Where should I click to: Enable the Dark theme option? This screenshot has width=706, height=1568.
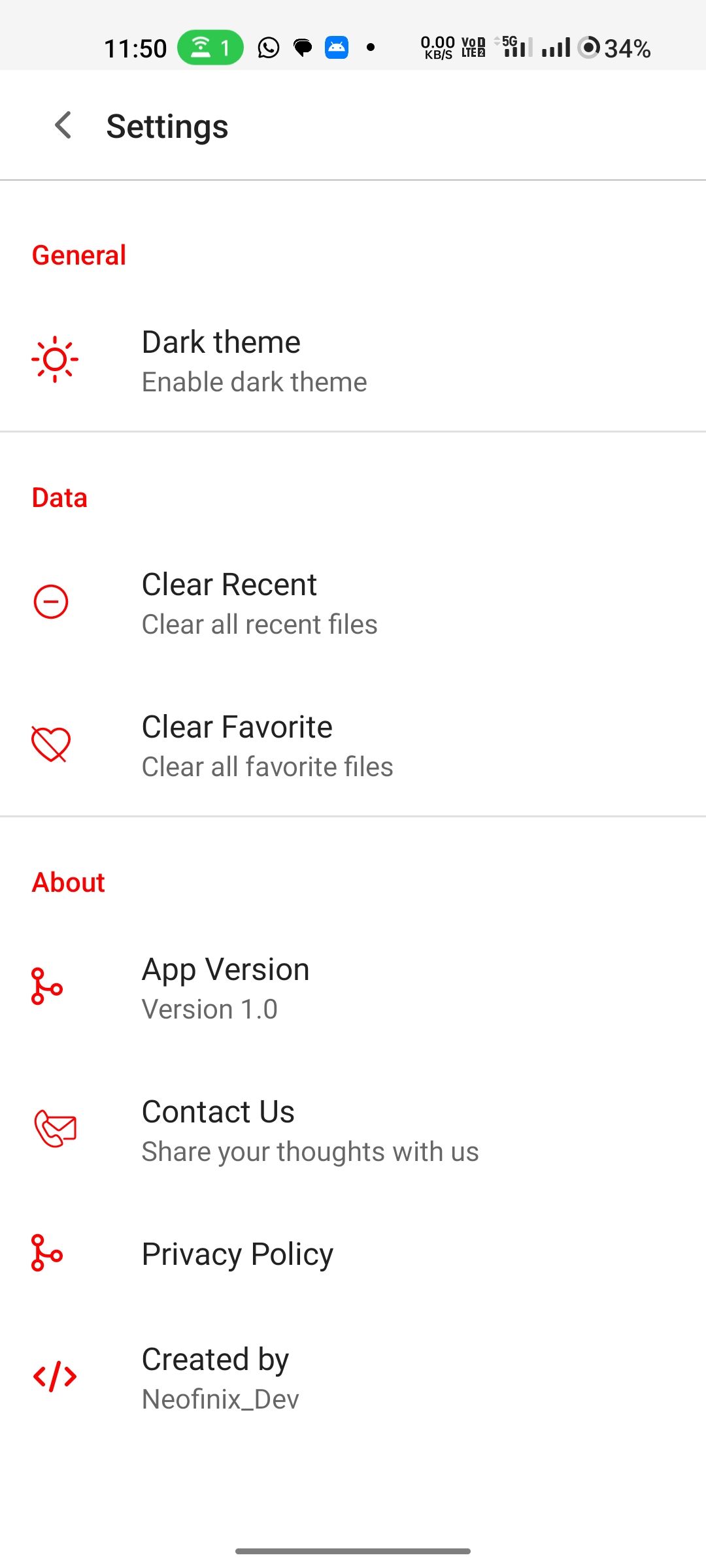[353, 361]
